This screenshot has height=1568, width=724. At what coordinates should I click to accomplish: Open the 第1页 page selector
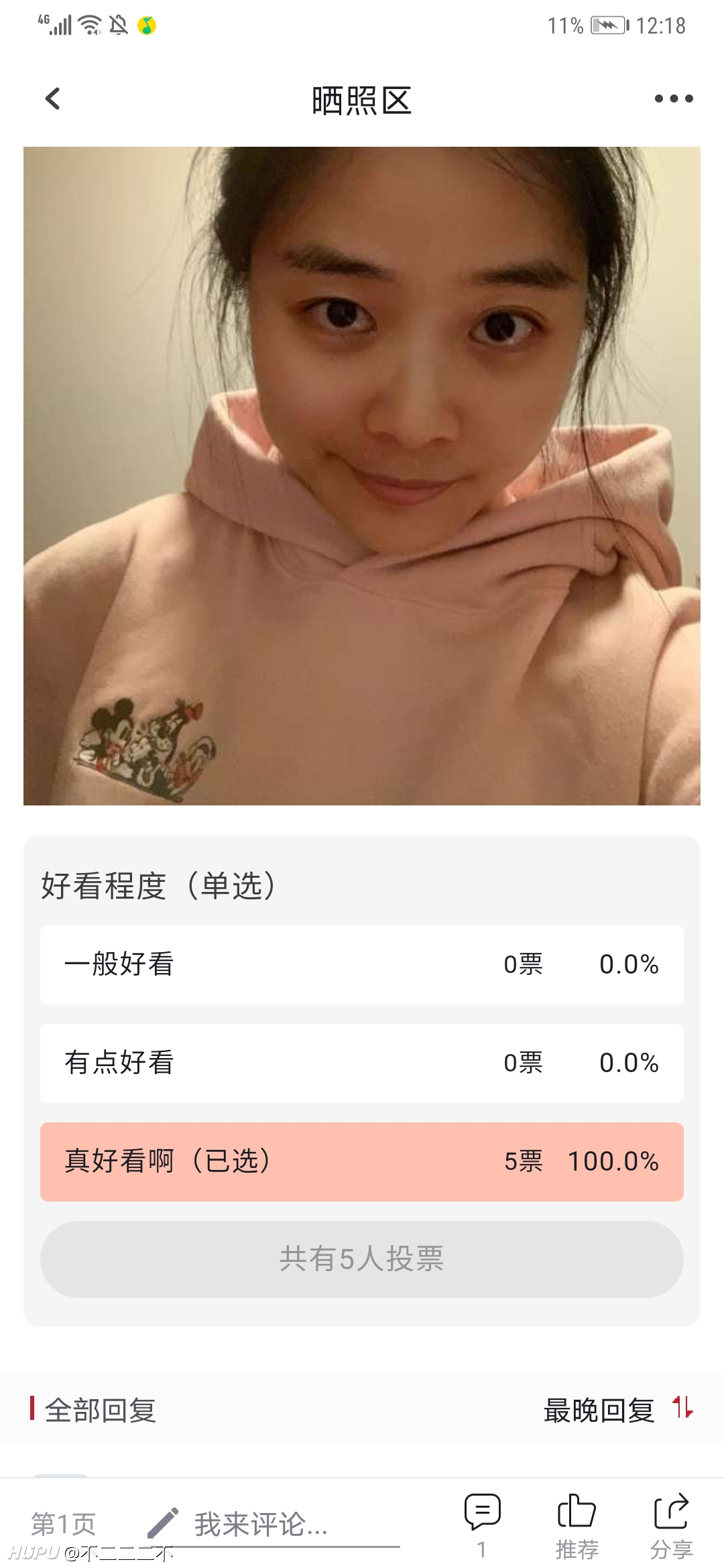coord(64,1524)
